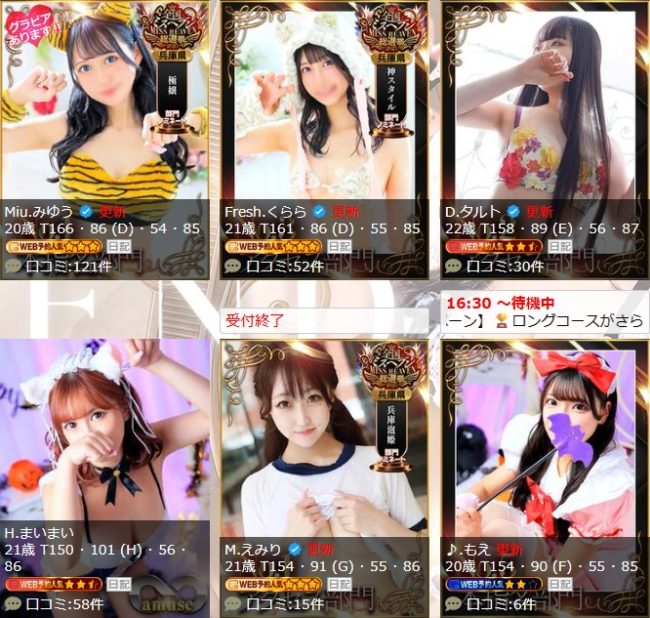
Task: View Miu.みゆう's 121 reviews
Action: [66, 266]
